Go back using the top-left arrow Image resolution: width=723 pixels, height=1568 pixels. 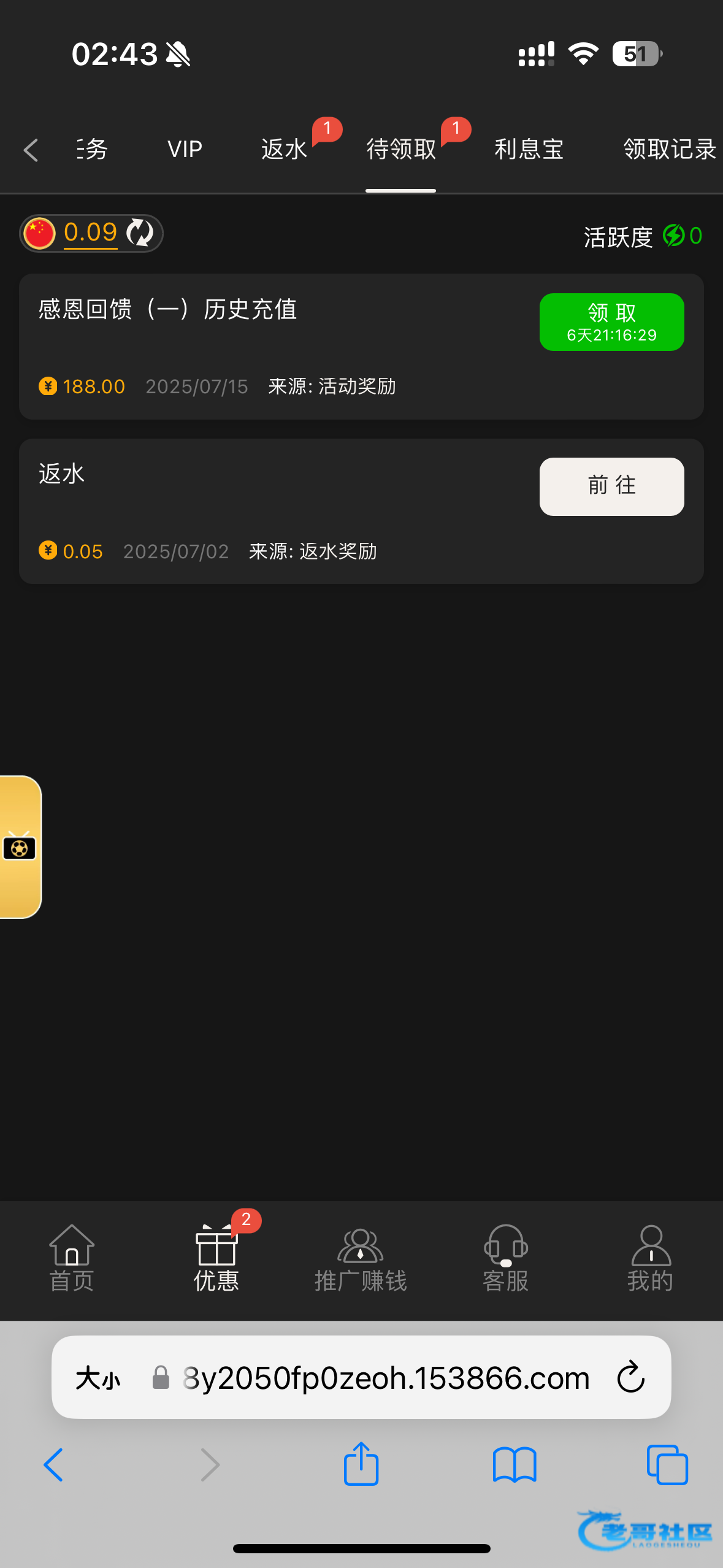click(x=31, y=150)
